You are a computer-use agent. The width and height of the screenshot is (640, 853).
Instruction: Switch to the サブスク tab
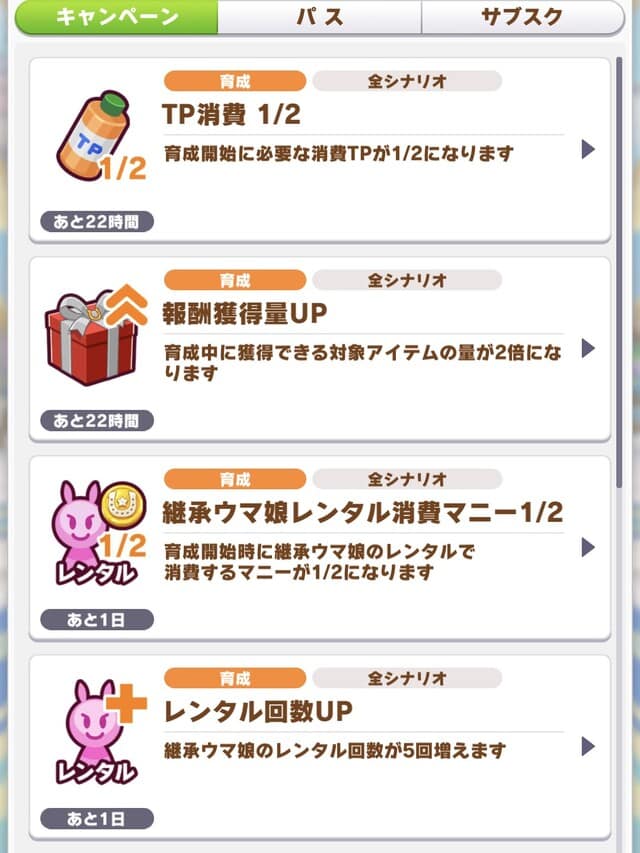click(x=521, y=17)
